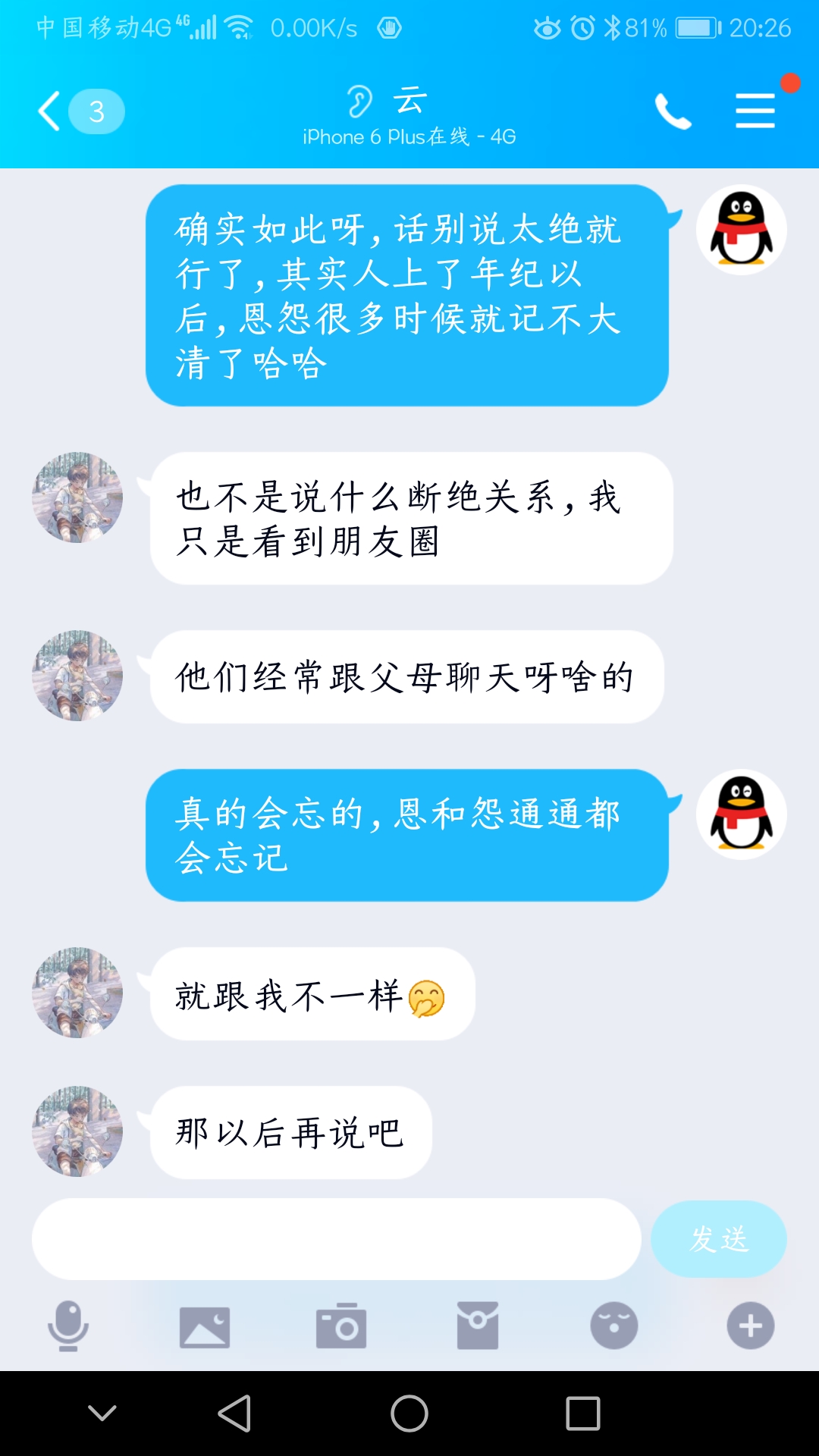Open the camera to take a photo
Viewport: 819px width, 1456px height.
pos(341,1326)
